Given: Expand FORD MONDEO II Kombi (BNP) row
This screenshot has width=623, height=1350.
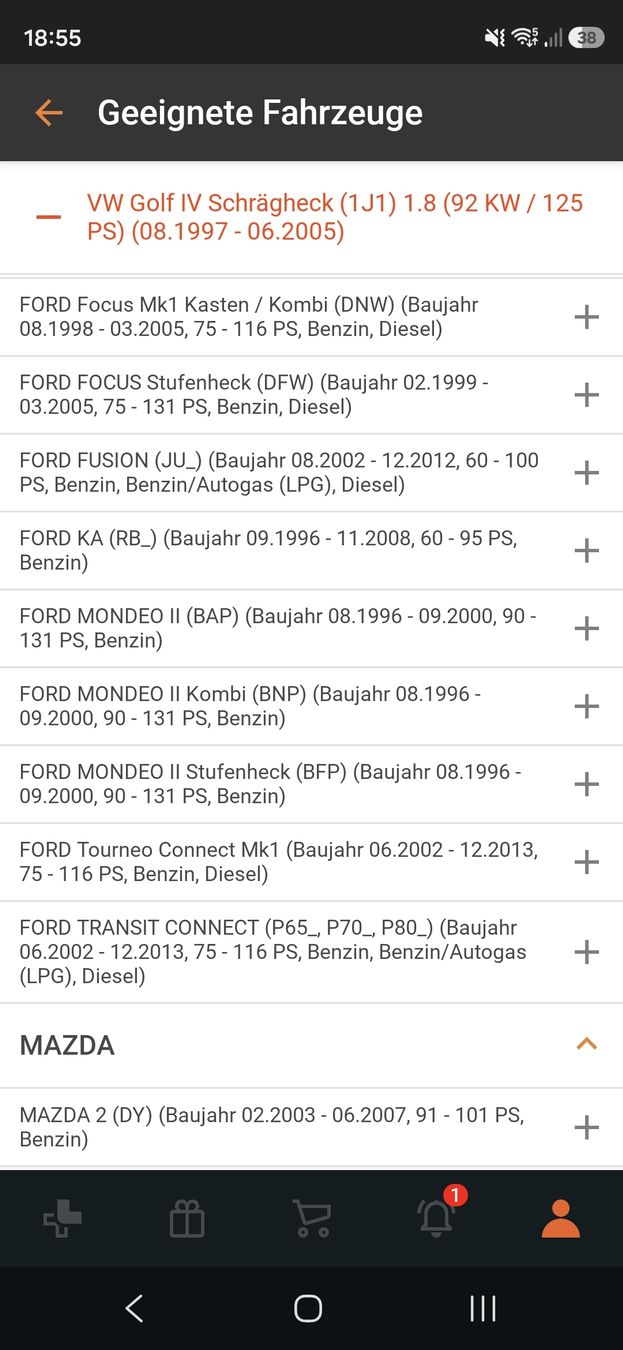Looking at the screenshot, I should pyautogui.click(x=586, y=707).
